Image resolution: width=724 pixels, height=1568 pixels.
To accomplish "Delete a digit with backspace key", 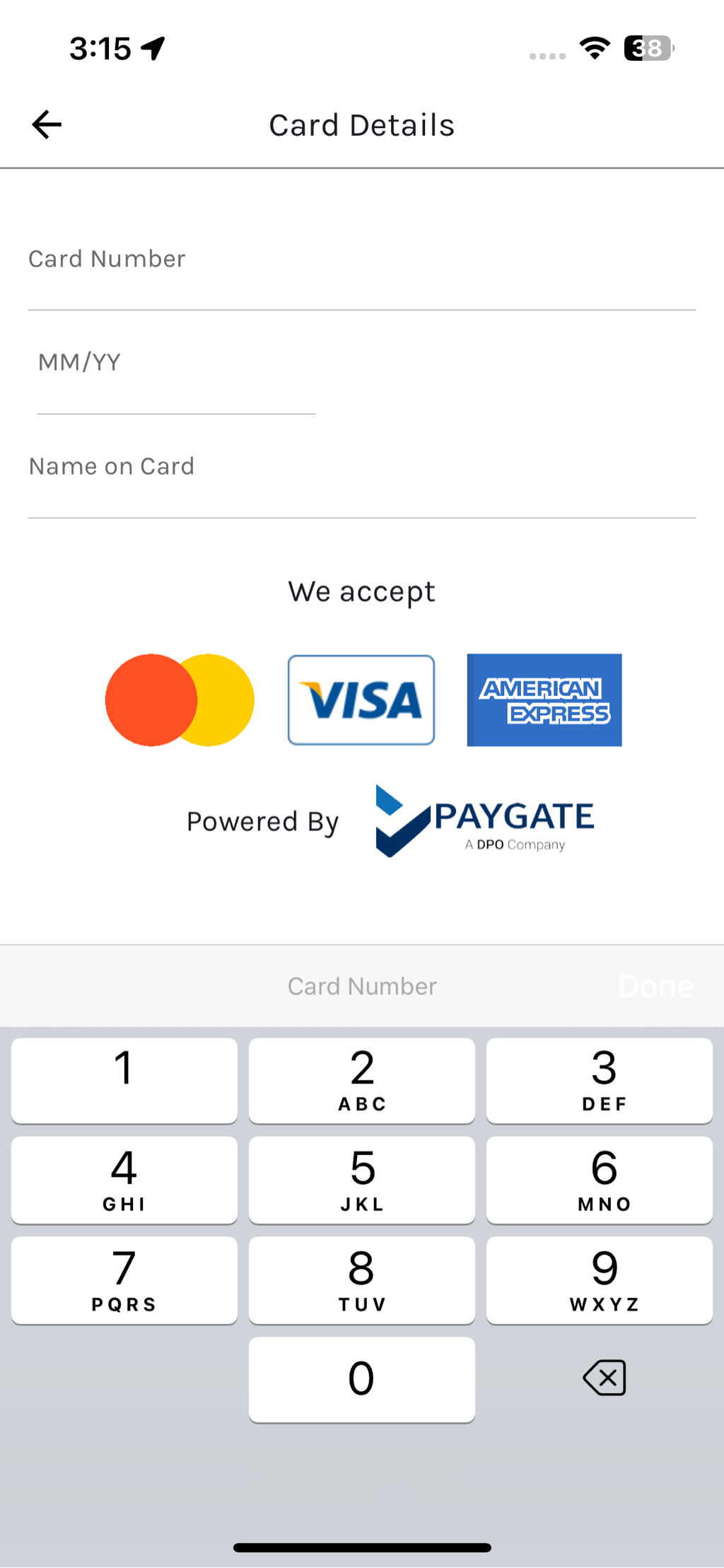I will pos(605,1378).
